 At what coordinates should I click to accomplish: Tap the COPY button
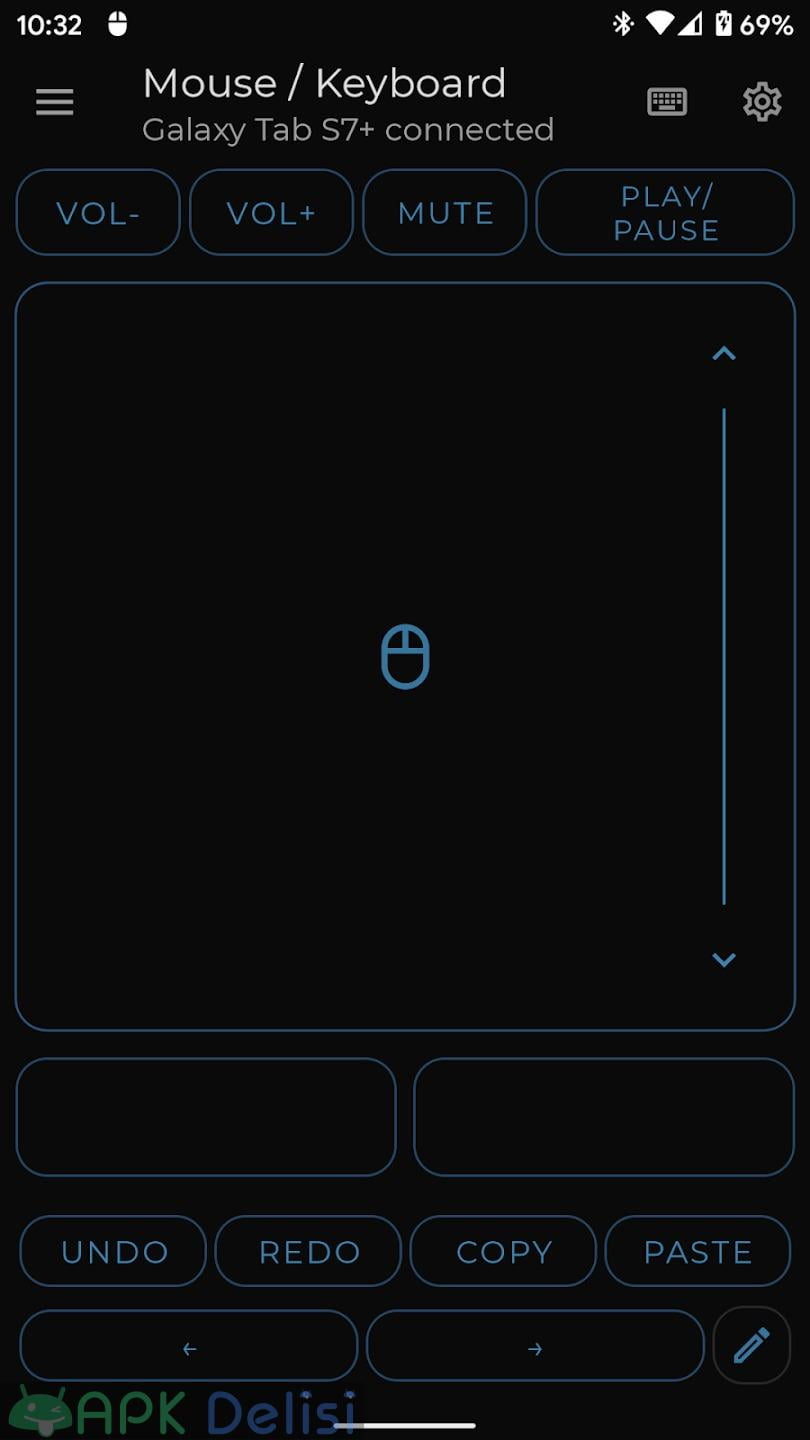tap(503, 1251)
